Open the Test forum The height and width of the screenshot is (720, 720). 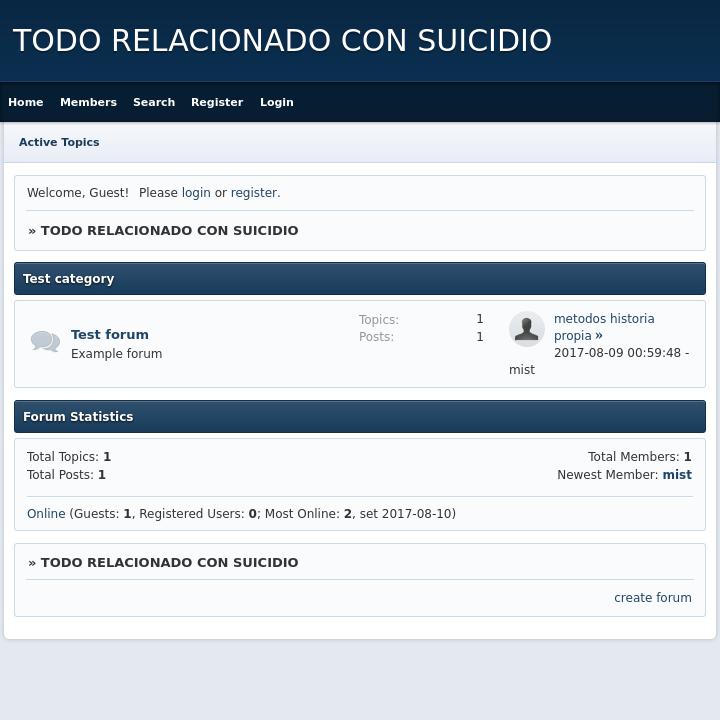pos(110,334)
